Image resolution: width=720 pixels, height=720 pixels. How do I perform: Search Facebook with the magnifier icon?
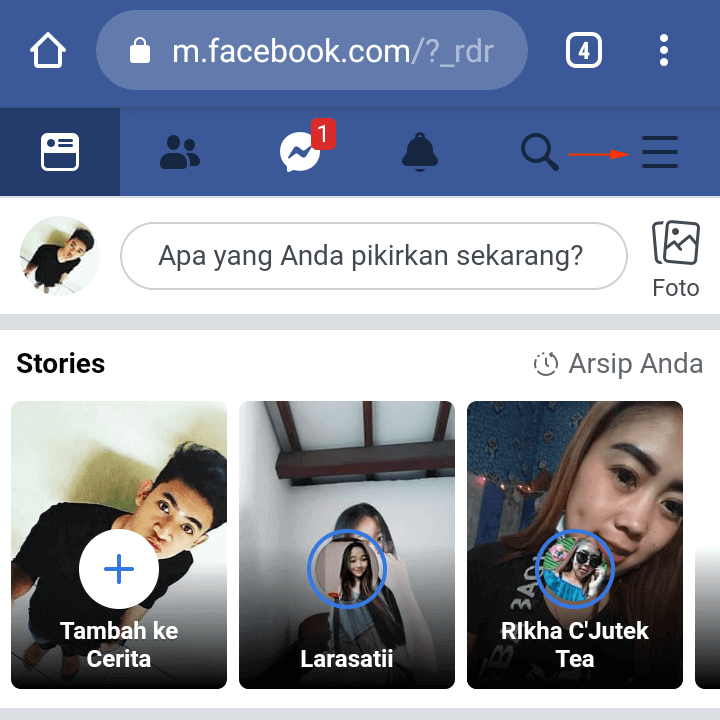click(539, 152)
